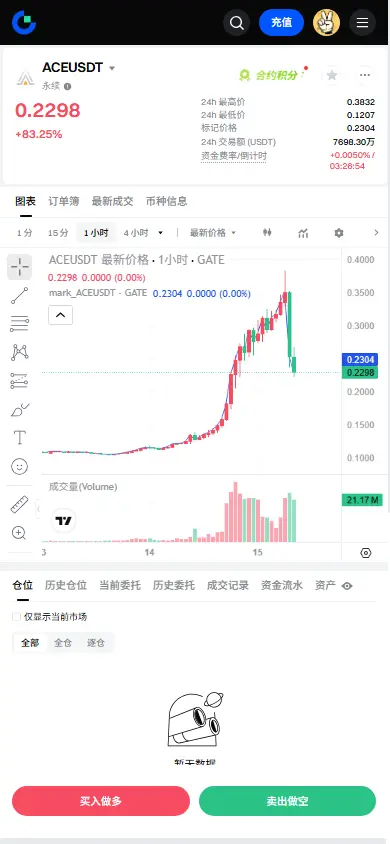This screenshot has width=390, height=844.
Task: Open the 币种信息 tab
Action: click(167, 201)
